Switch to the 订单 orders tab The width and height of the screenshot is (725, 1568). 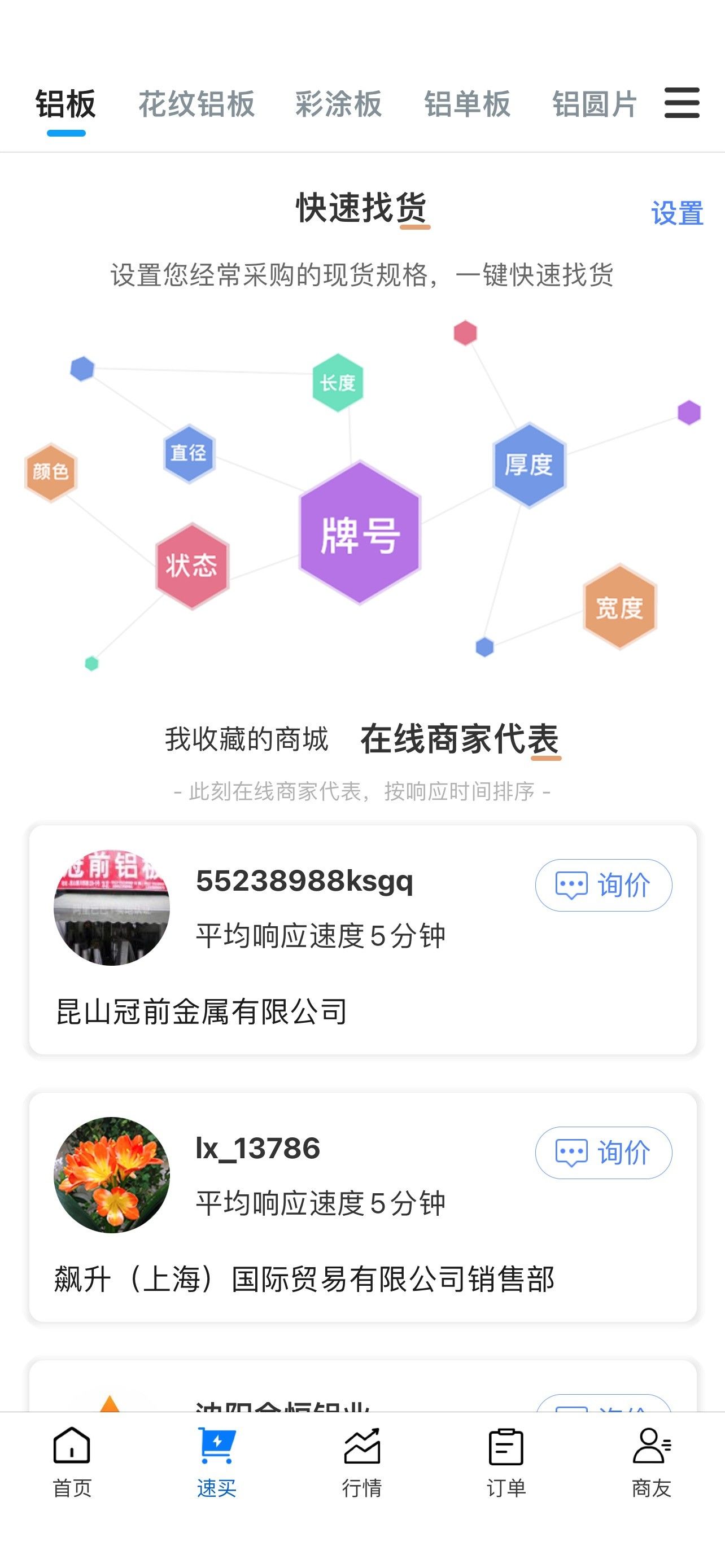point(506,1462)
